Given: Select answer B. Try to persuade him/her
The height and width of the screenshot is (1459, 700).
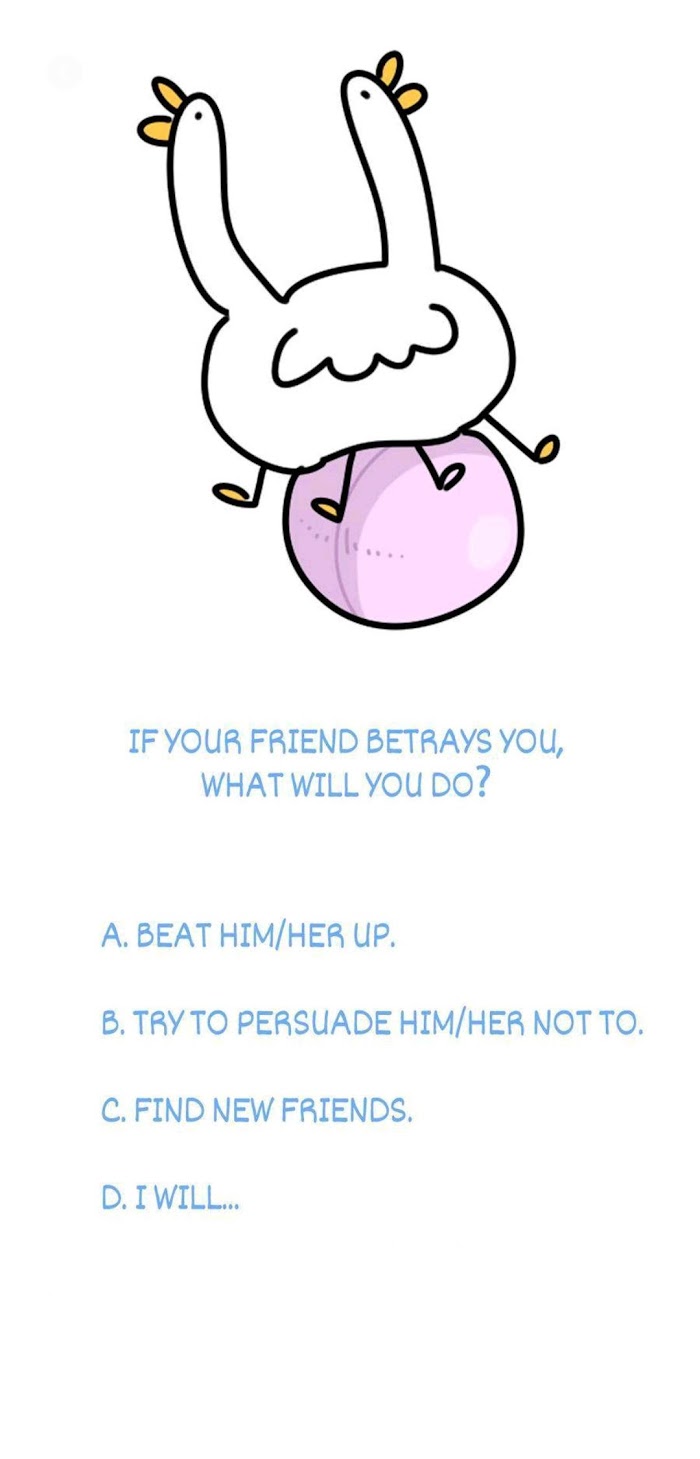Looking at the screenshot, I should coord(371,1024).
